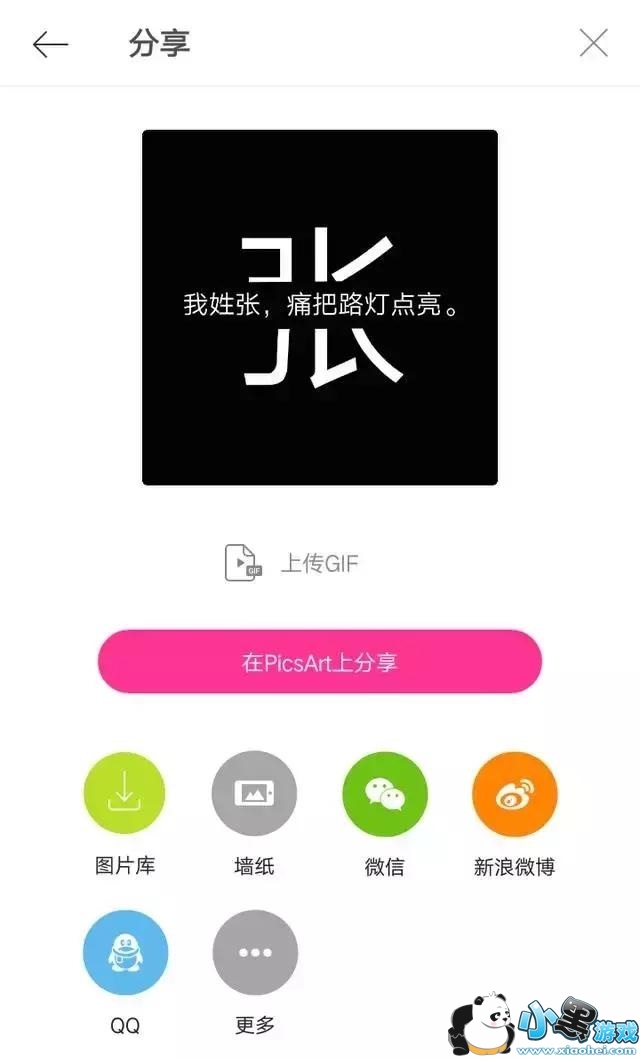Tap the 上传GIF option
The image size is (640, 1059).
click(292, 563)
